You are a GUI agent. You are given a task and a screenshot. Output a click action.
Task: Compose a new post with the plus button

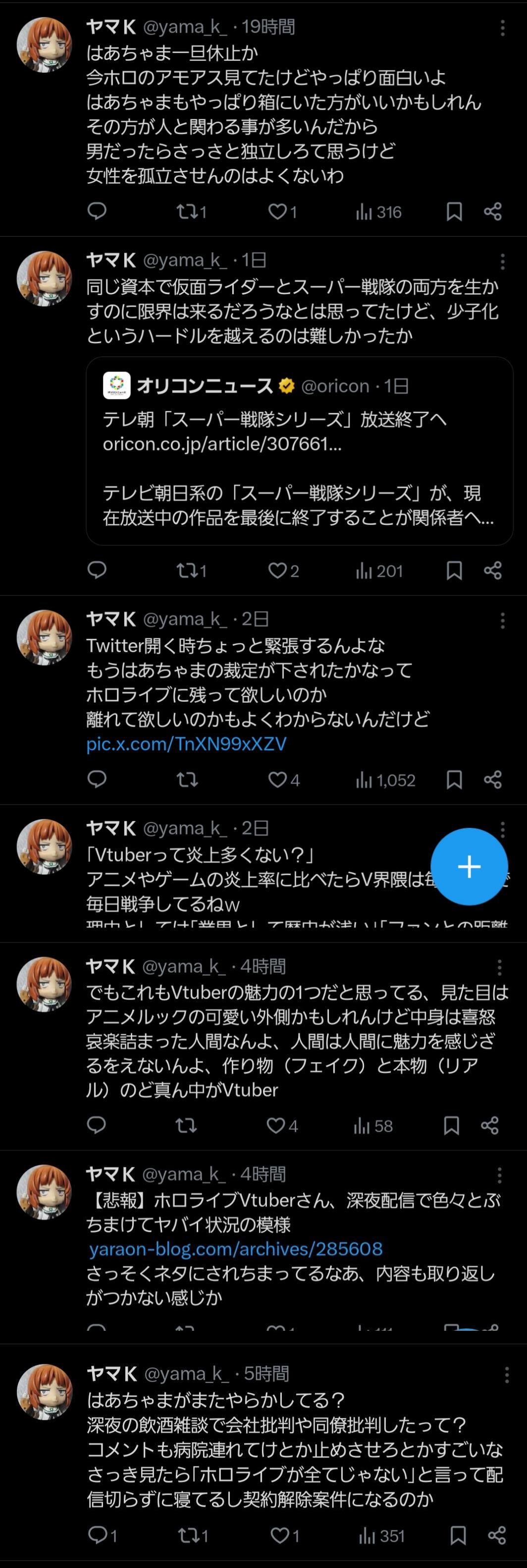[469, 866]
